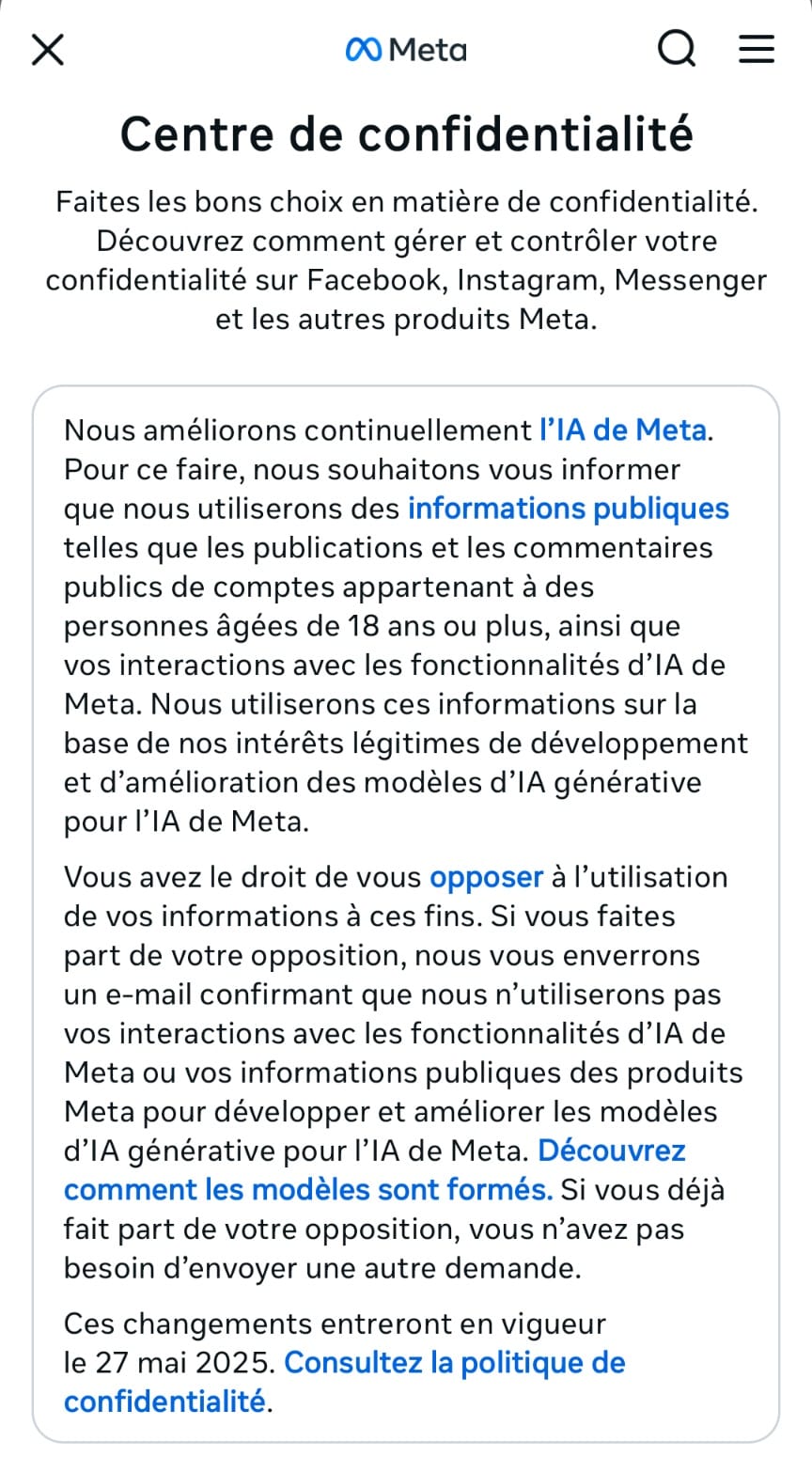The image size is (812, 1457).
Task: Open the "l'IA de Meta" link
Action: (x=623, y=431)
